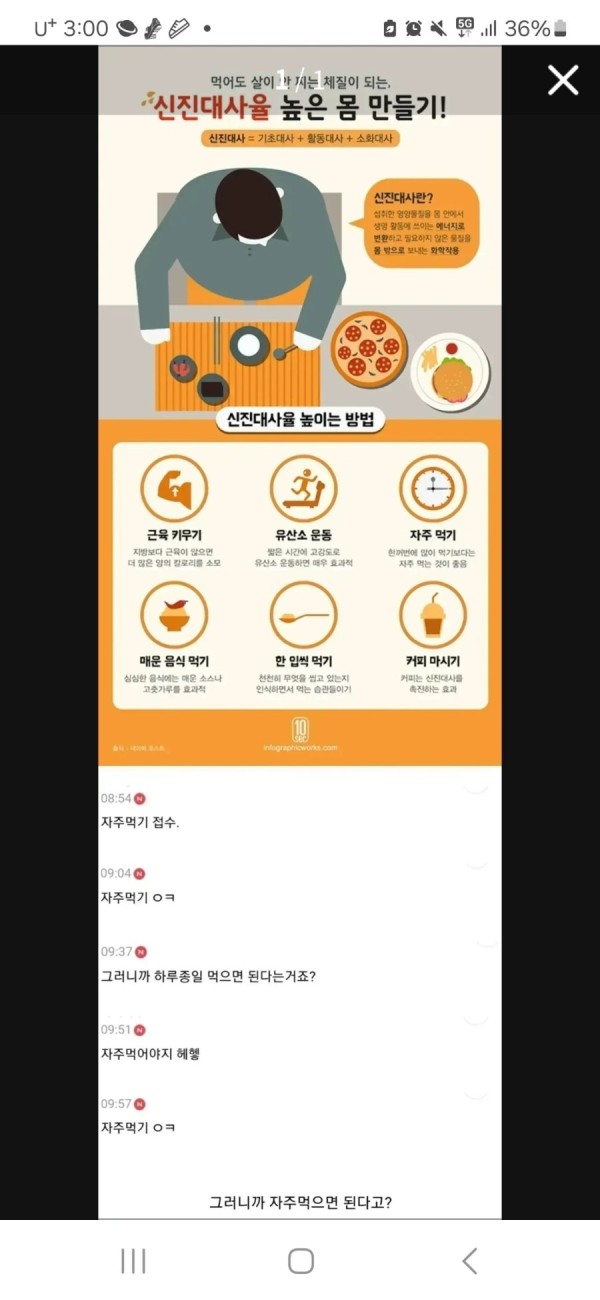Go to the home screen
Viewport: 600px width, 1300px height.
click(x=301, y=1261)
